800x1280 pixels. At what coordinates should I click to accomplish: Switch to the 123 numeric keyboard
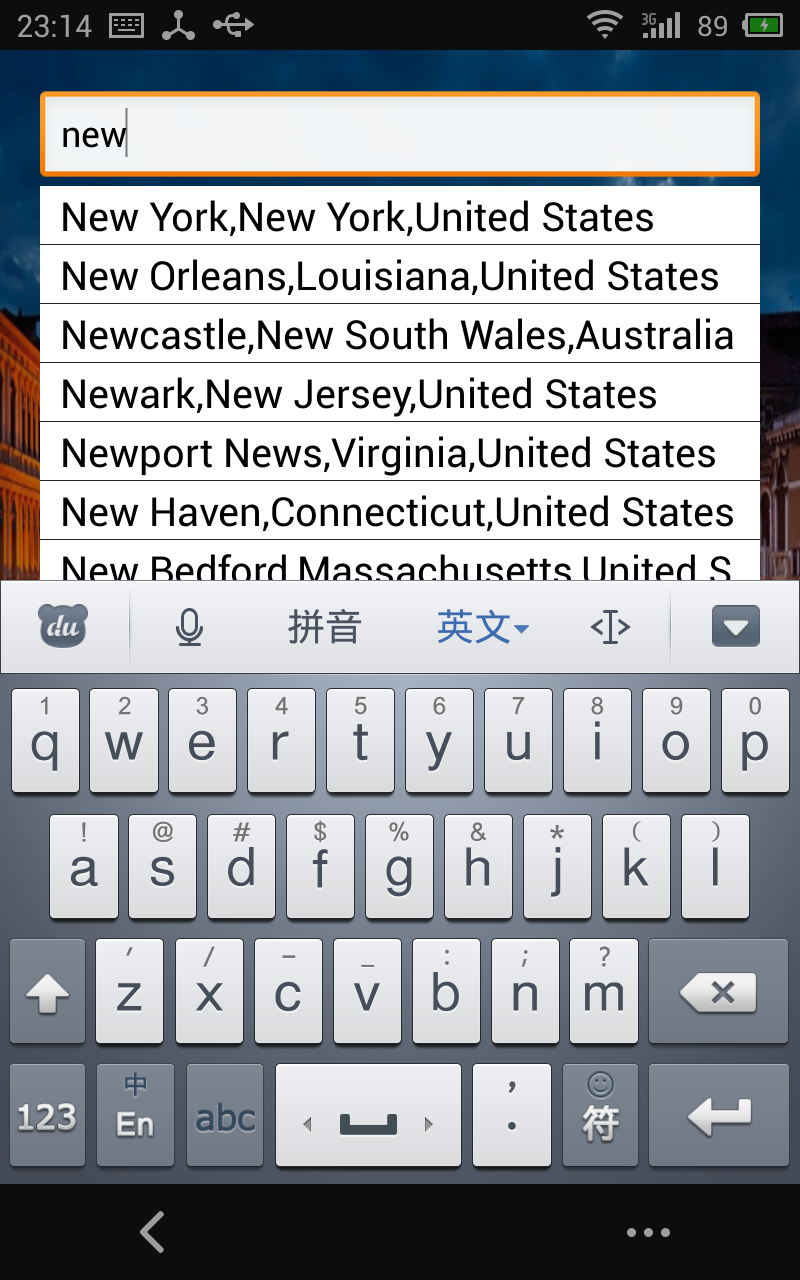(47, 1115)
